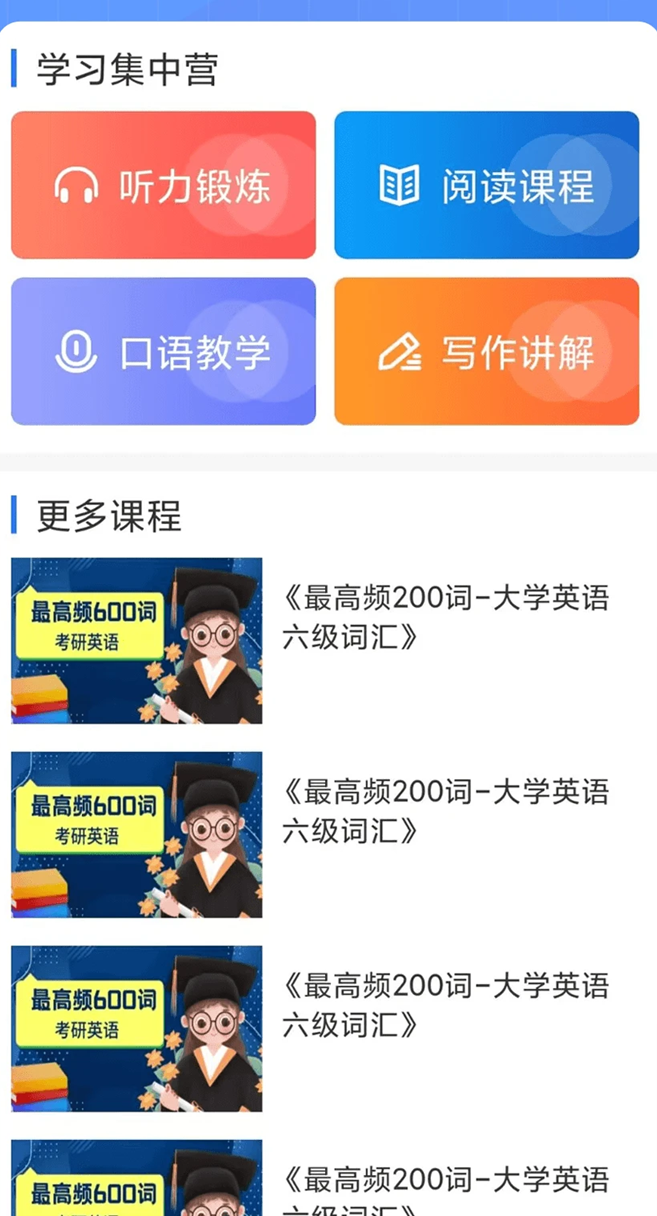Go to 阅读课程 reading courses

pos(486,186)
